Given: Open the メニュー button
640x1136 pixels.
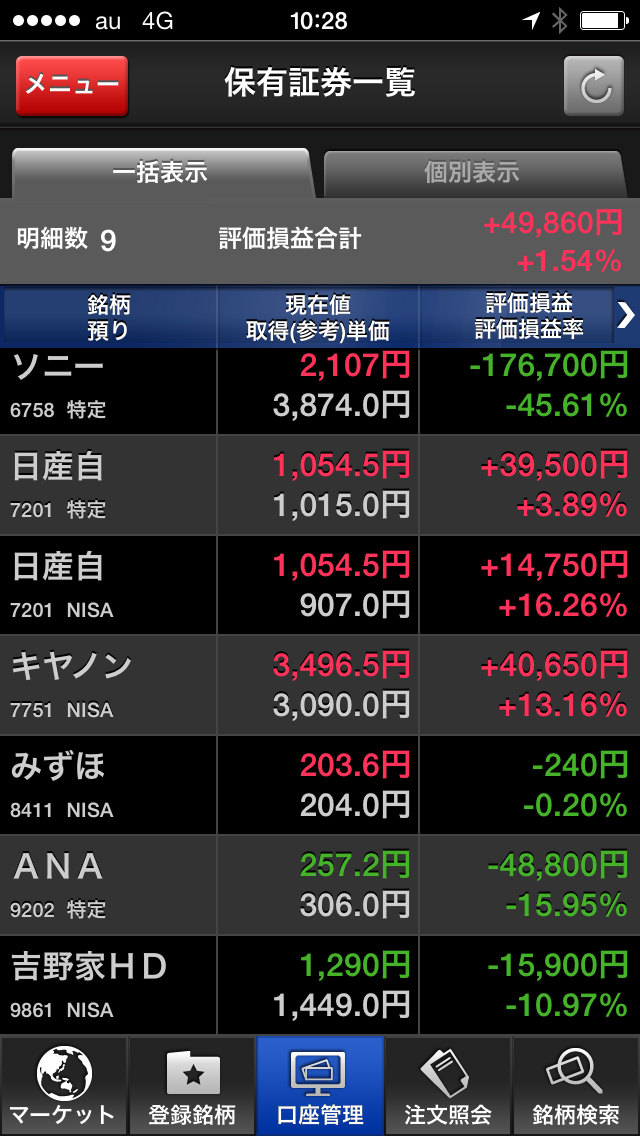Looking at the screenshot, I should pos(72,85).
